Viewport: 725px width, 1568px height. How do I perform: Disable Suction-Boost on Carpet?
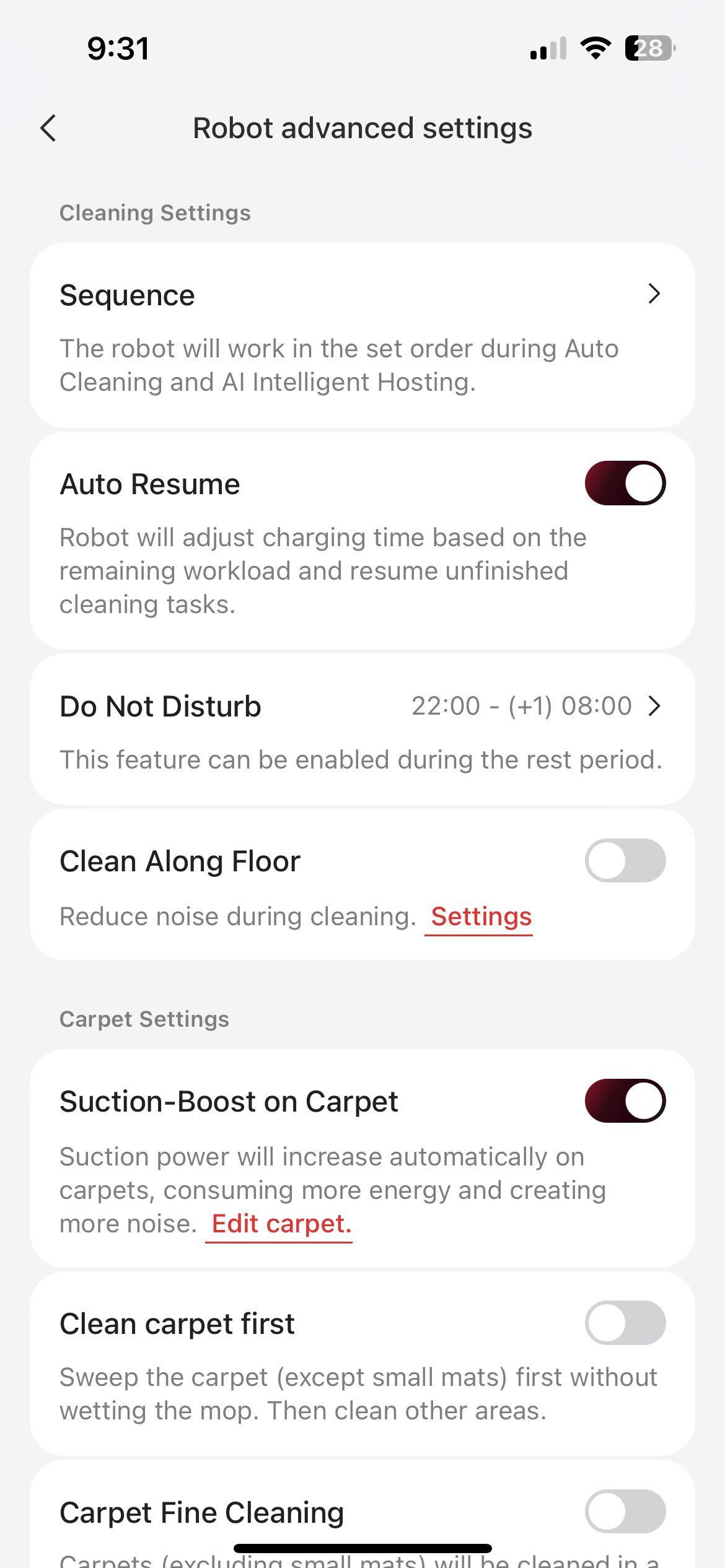[625, 1100]
